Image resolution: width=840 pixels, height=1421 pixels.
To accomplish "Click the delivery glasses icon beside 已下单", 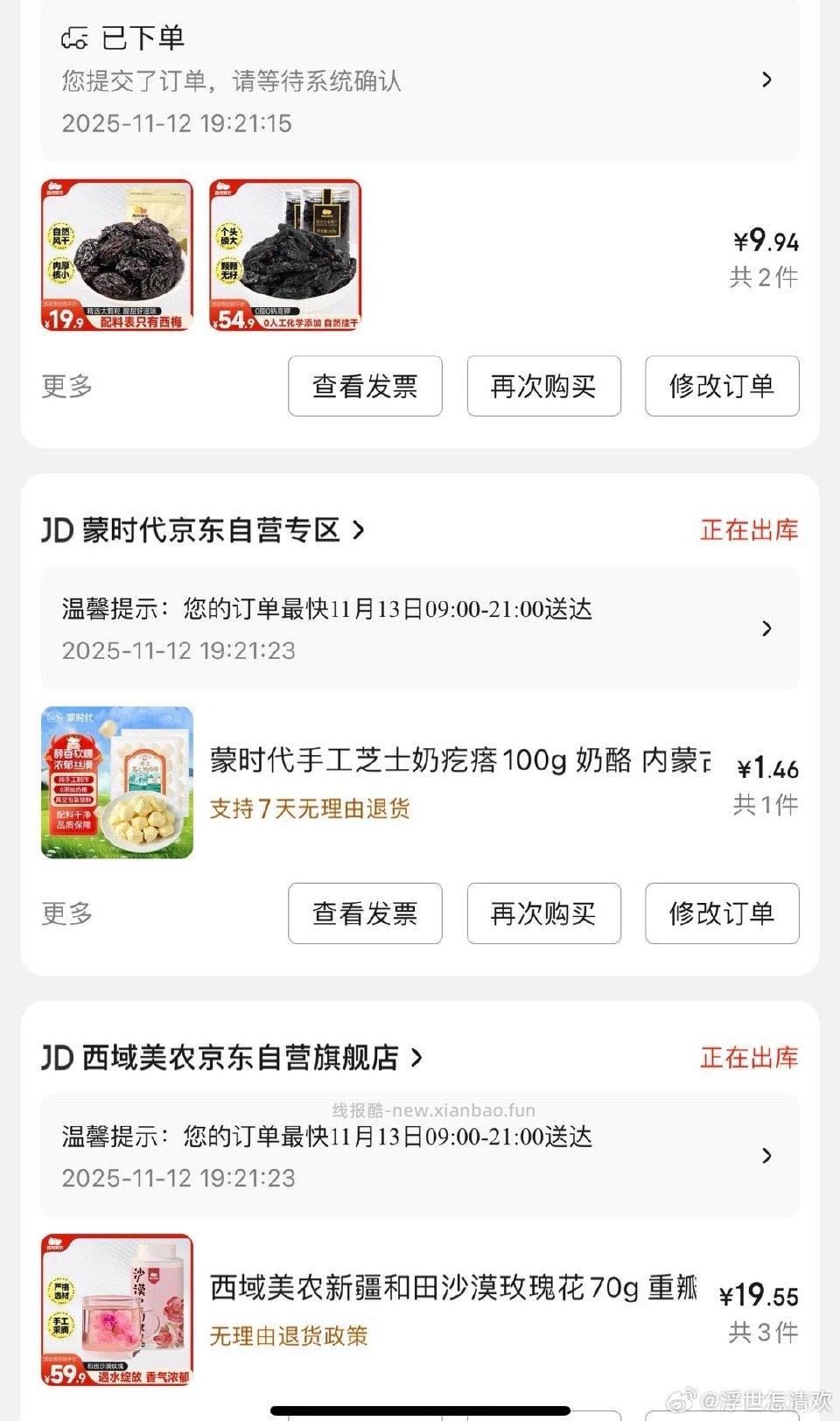I will 72,36.
